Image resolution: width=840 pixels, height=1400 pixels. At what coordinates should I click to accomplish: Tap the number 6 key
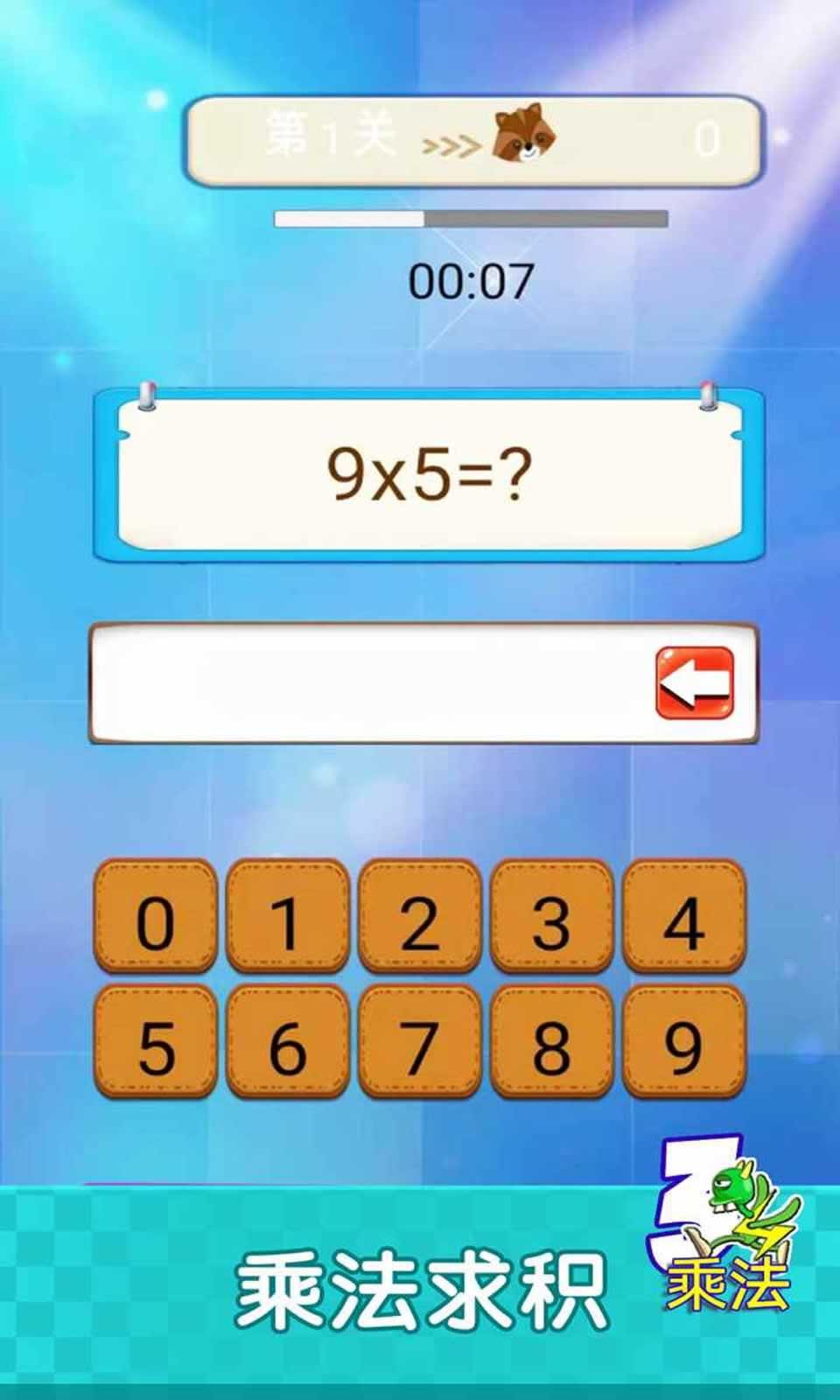tap(288, 1043)
